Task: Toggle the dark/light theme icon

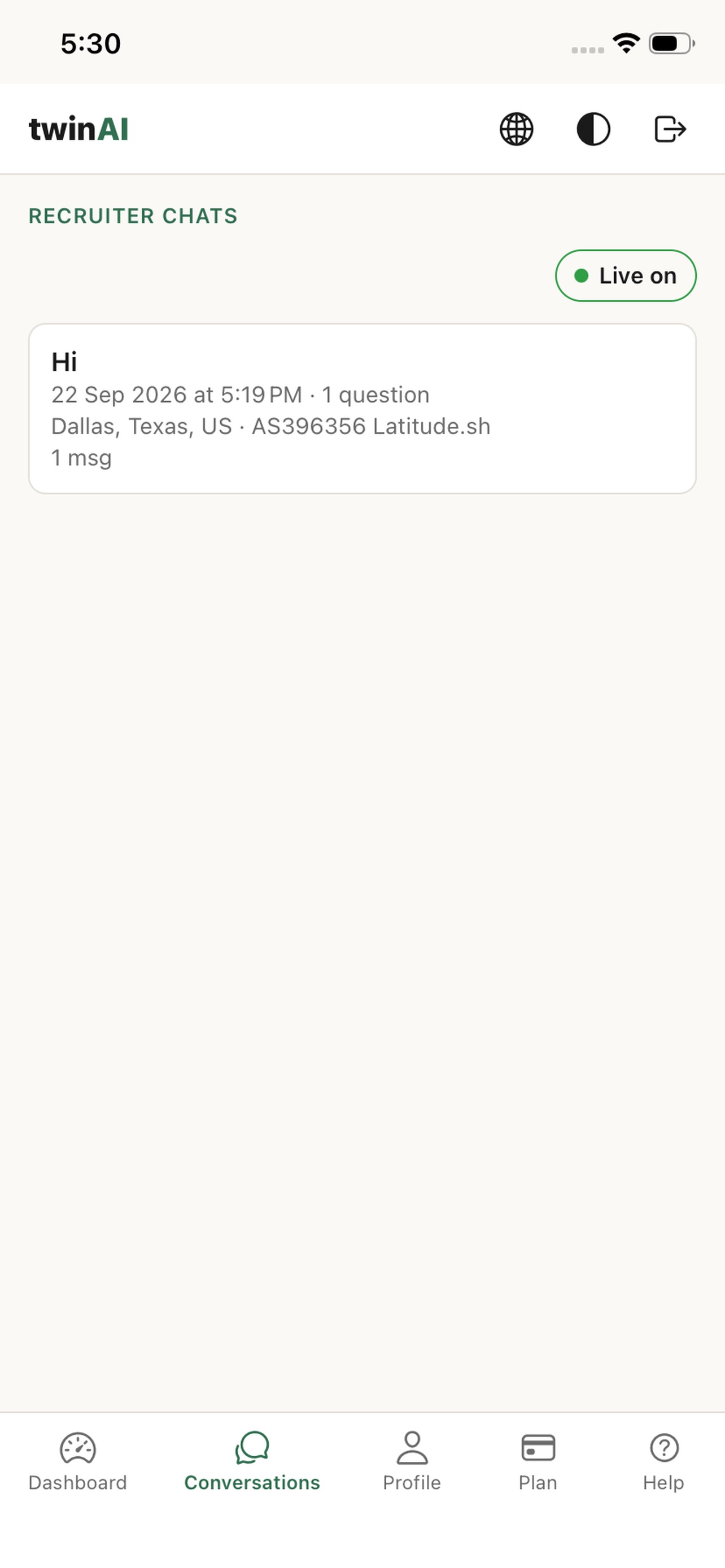Action: tap(593, 129)
